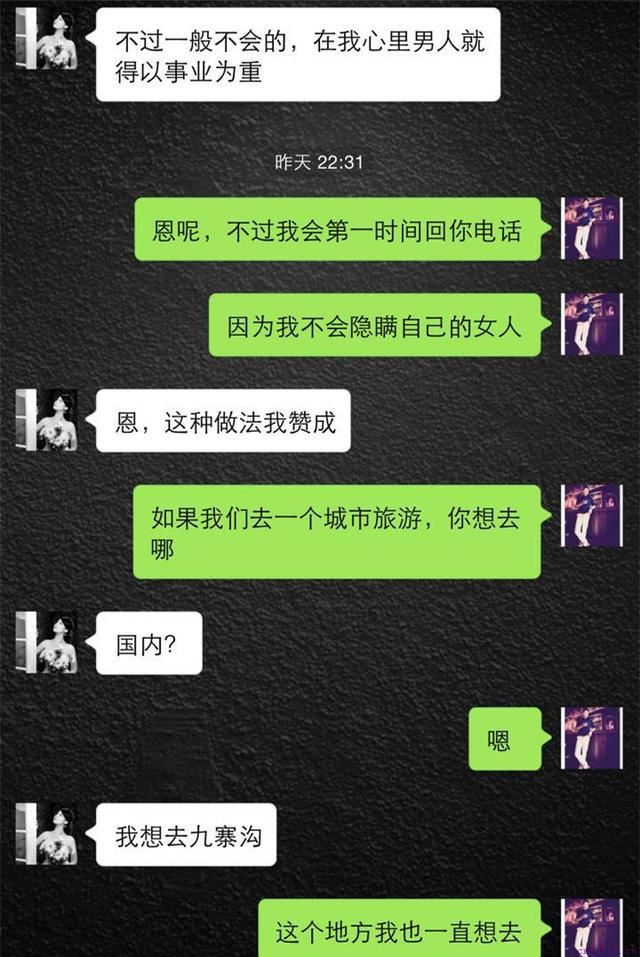Viewport: 640px width, 957px height.
Task: Open the sender's avatar beside "国内?"
Action: pos(47,643)
